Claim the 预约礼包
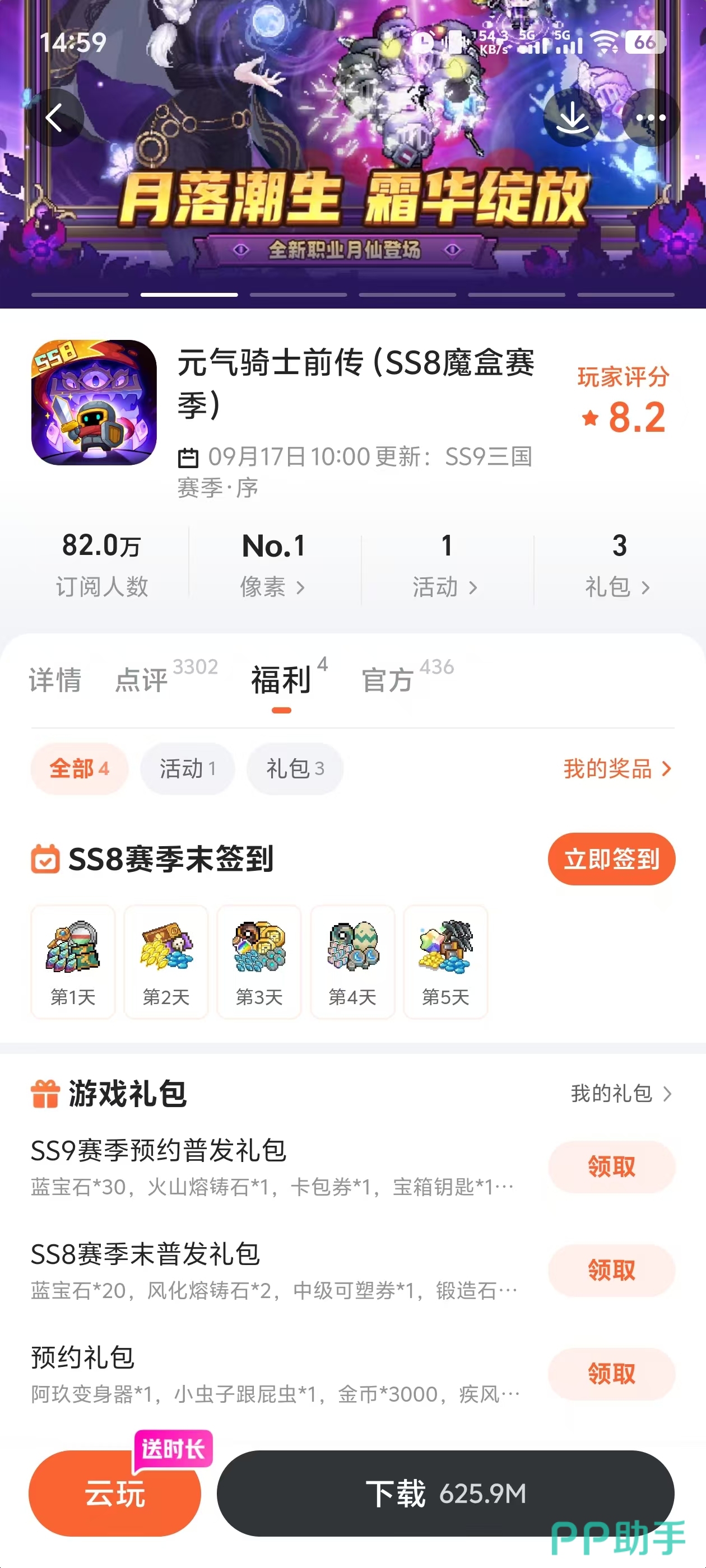 (611, 1374)
